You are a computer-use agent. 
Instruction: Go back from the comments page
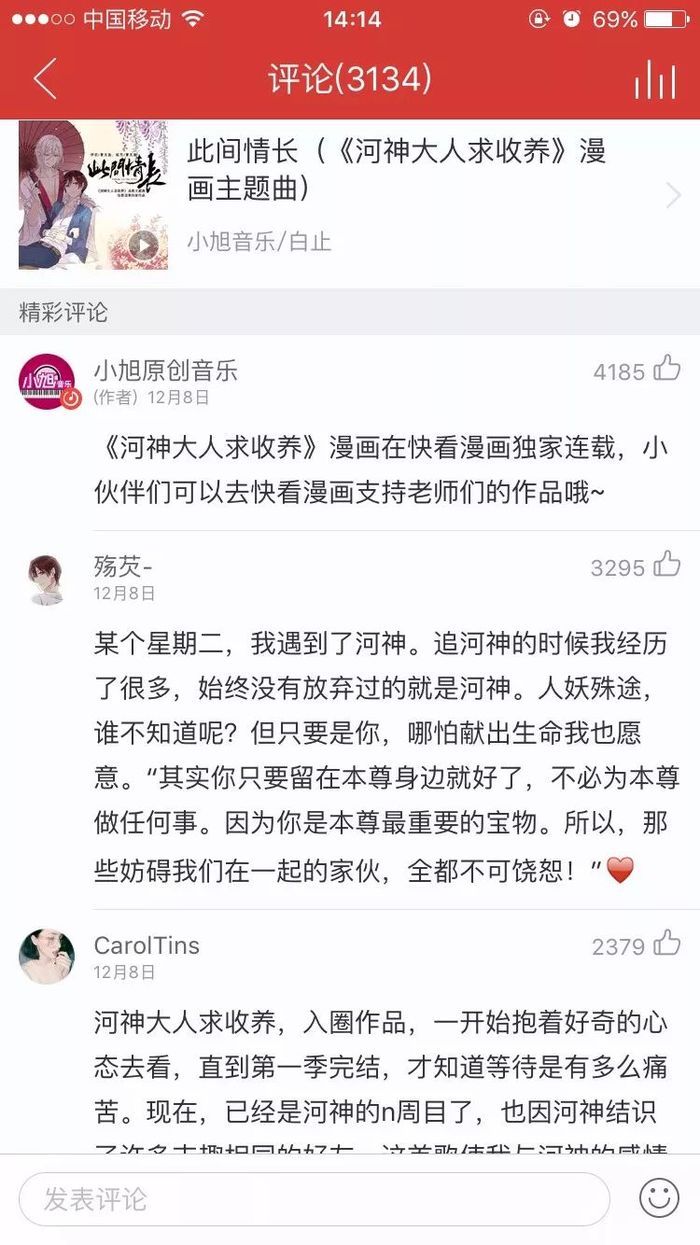click(x=45, y=79)
